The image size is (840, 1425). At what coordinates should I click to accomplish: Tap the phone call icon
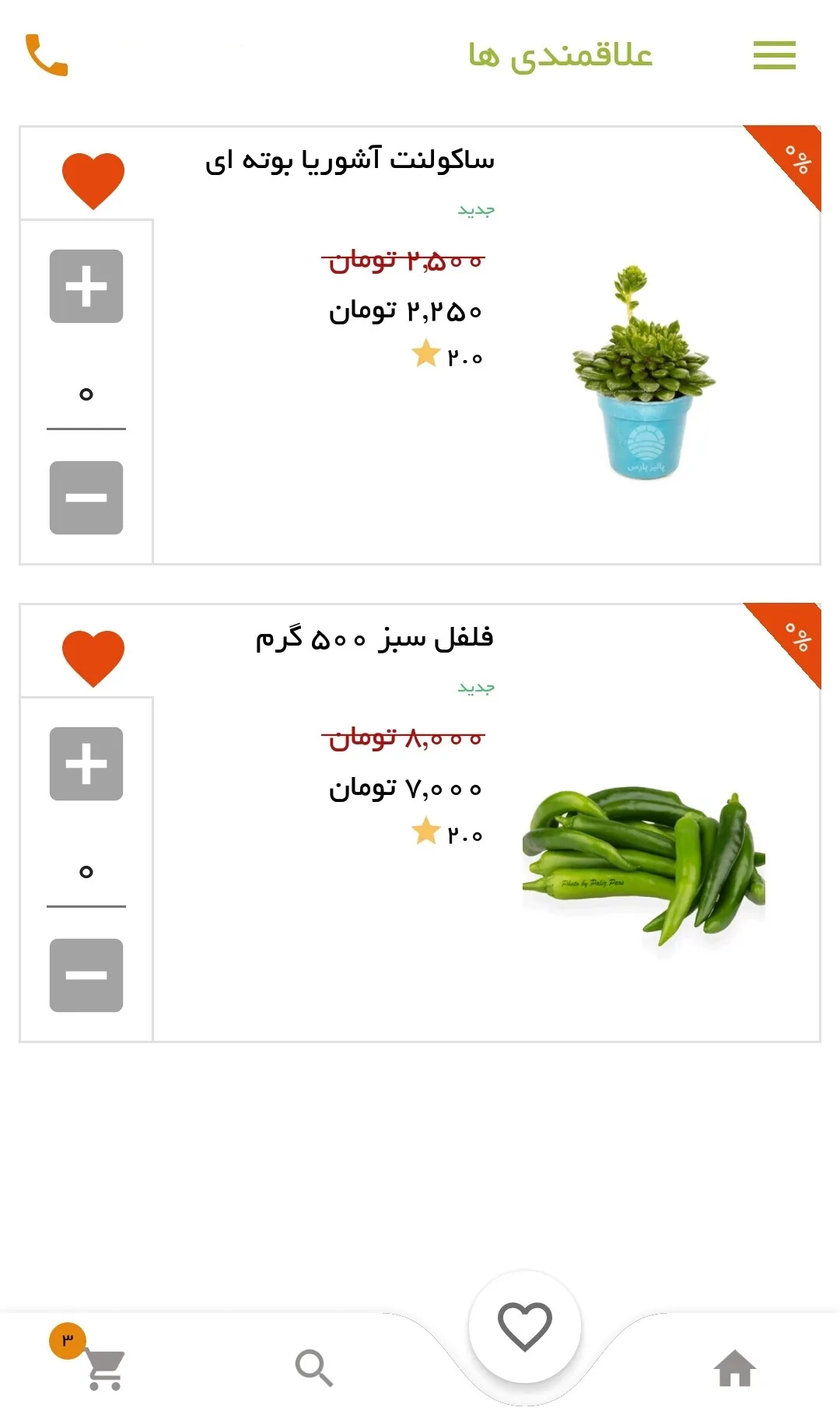point(47,55)
